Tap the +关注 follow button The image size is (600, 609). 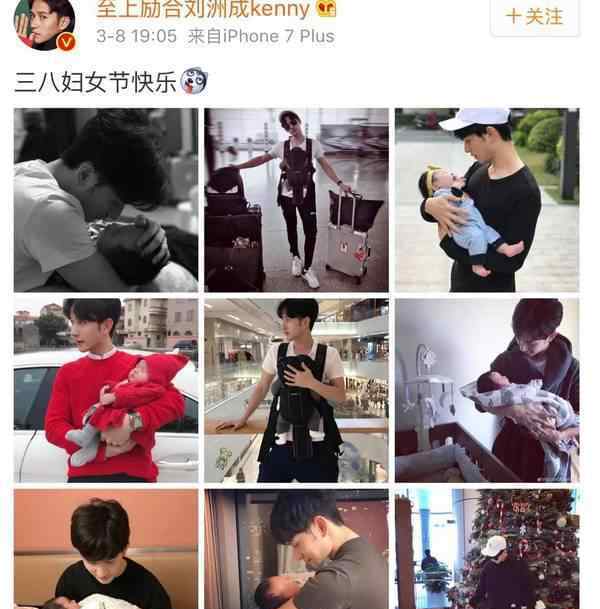click(533, 17)
